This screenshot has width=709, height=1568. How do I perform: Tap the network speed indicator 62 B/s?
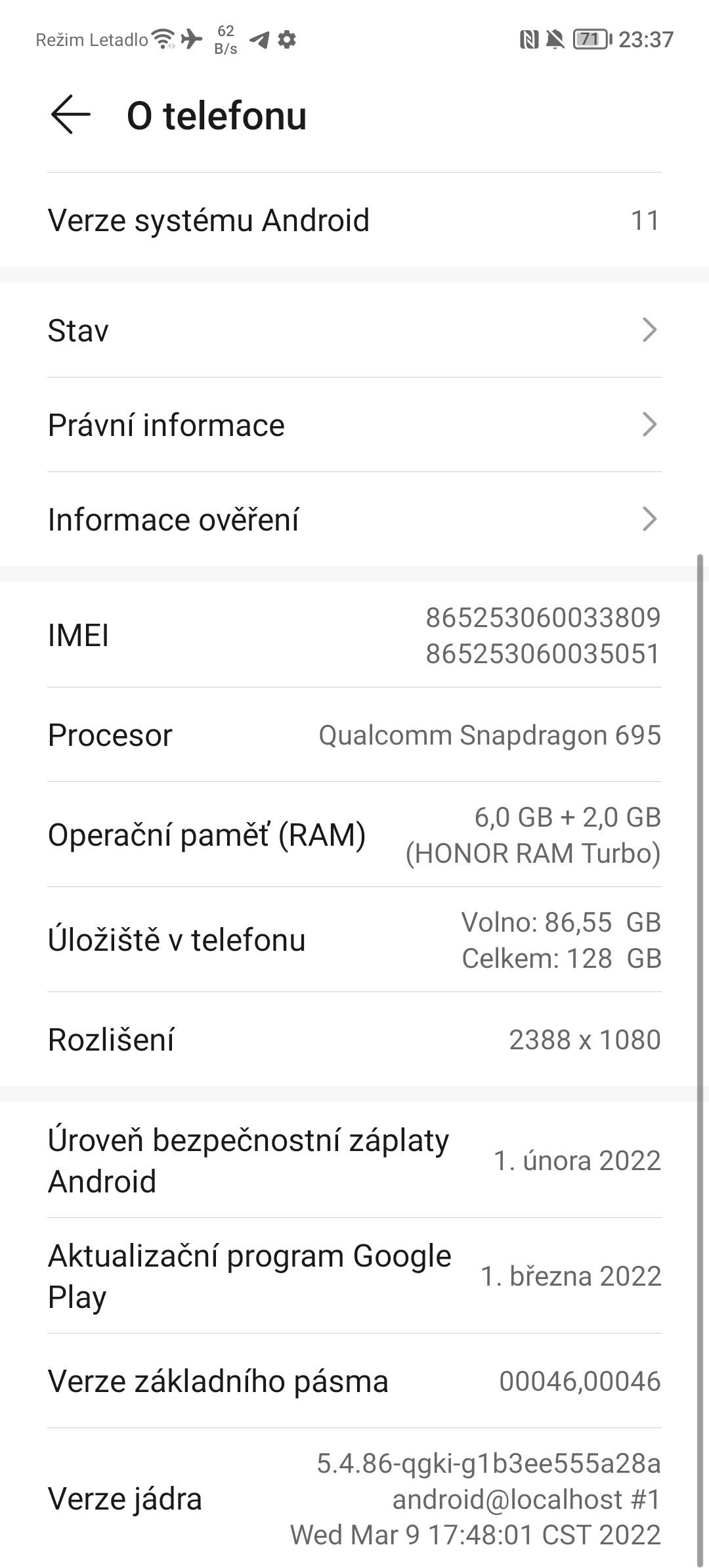[224, 39]
